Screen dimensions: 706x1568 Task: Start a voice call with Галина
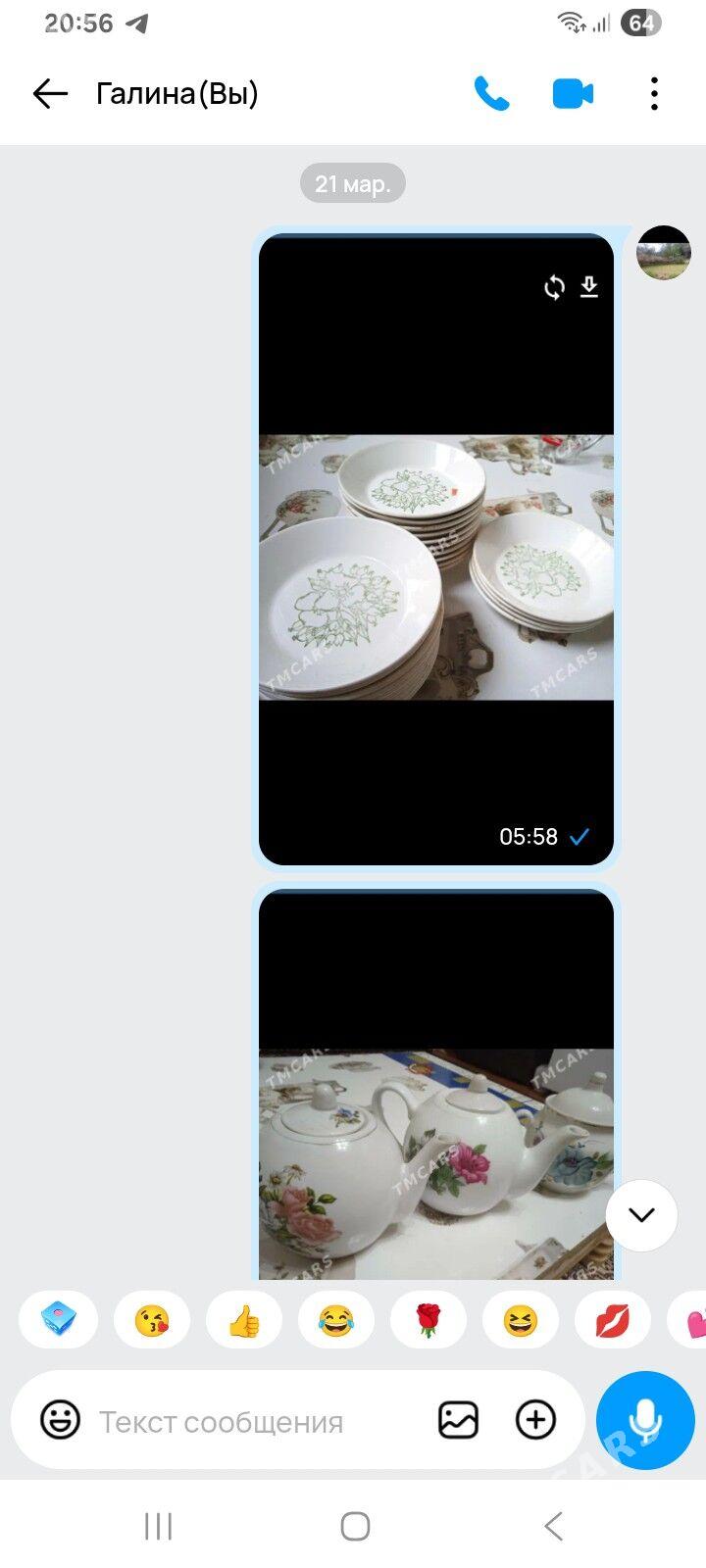pyautogui.click(x=491, y=94)
